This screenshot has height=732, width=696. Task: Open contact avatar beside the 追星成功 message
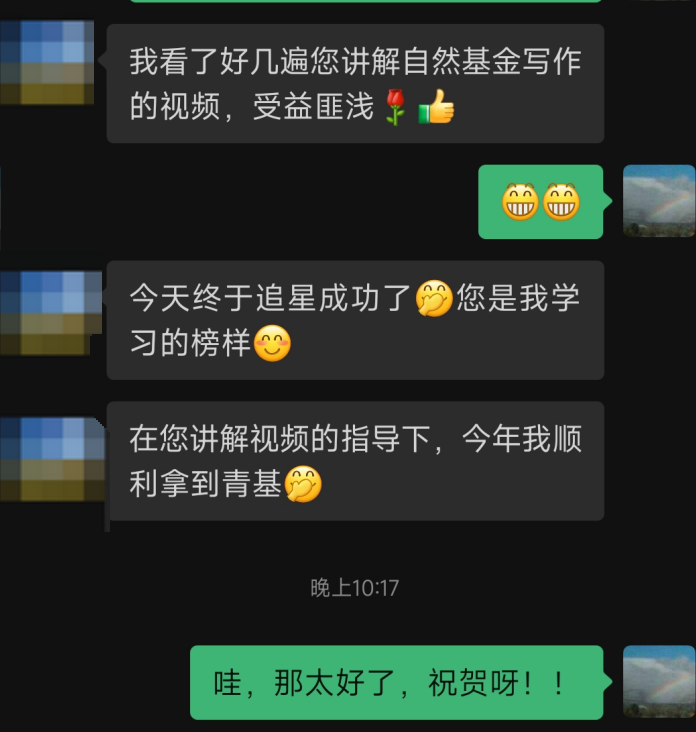click(x=50, y=312)
